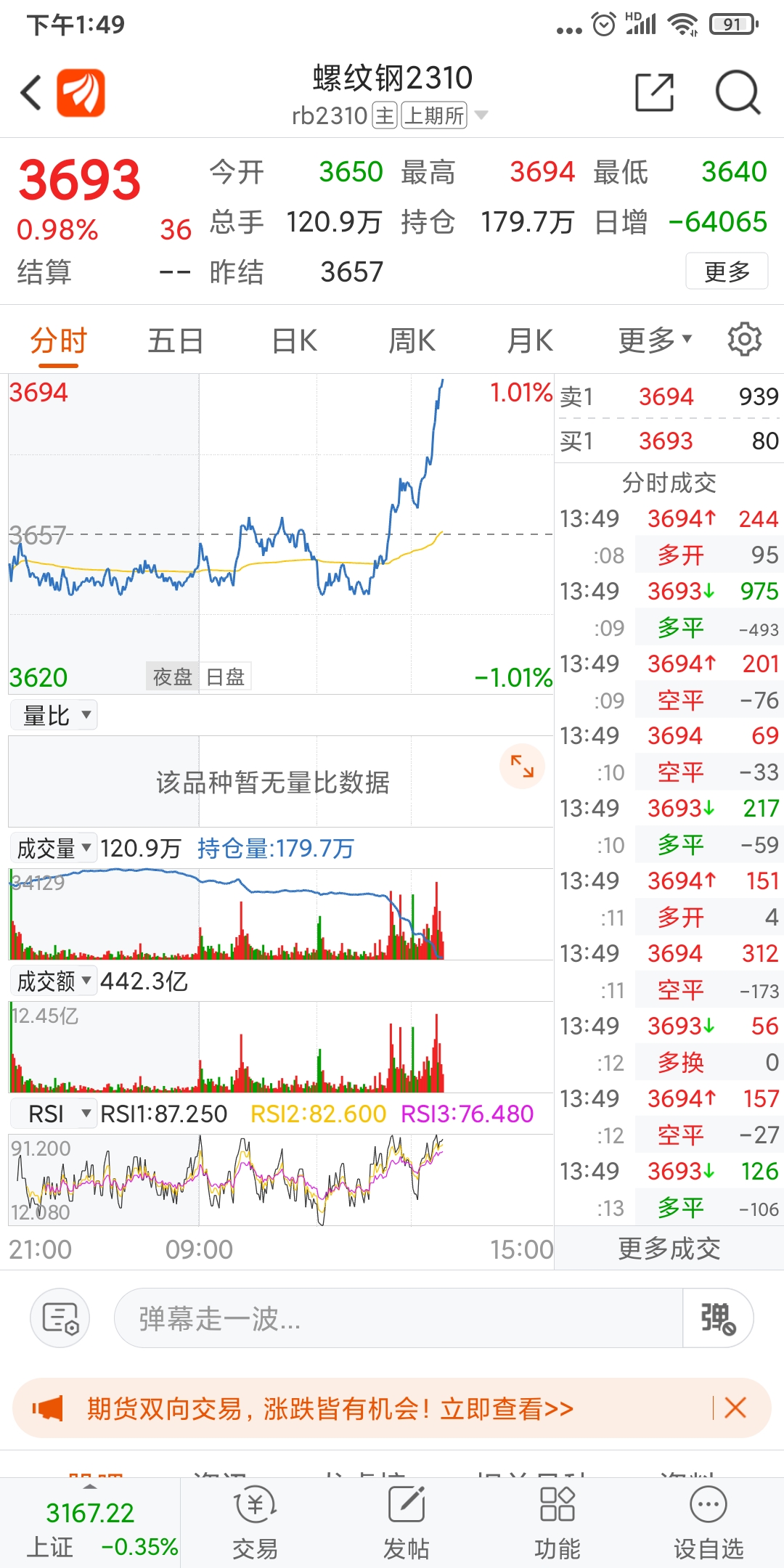This screenshot has height=1568, width=784.
Task: Open the search magnifier icon
Action: [738, 92]
